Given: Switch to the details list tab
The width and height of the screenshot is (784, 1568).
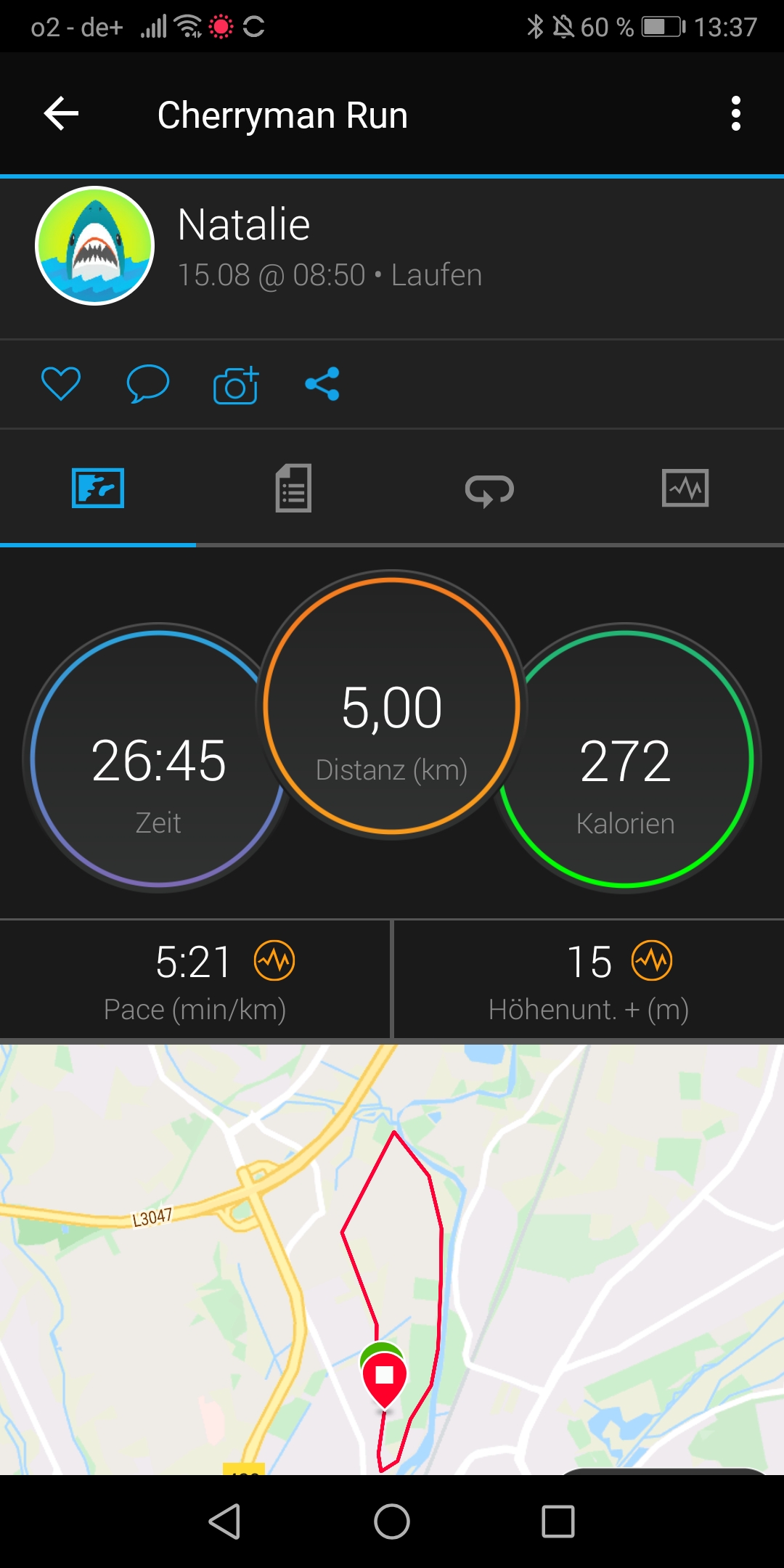Looking at the screenshot, I should [293, 488].
